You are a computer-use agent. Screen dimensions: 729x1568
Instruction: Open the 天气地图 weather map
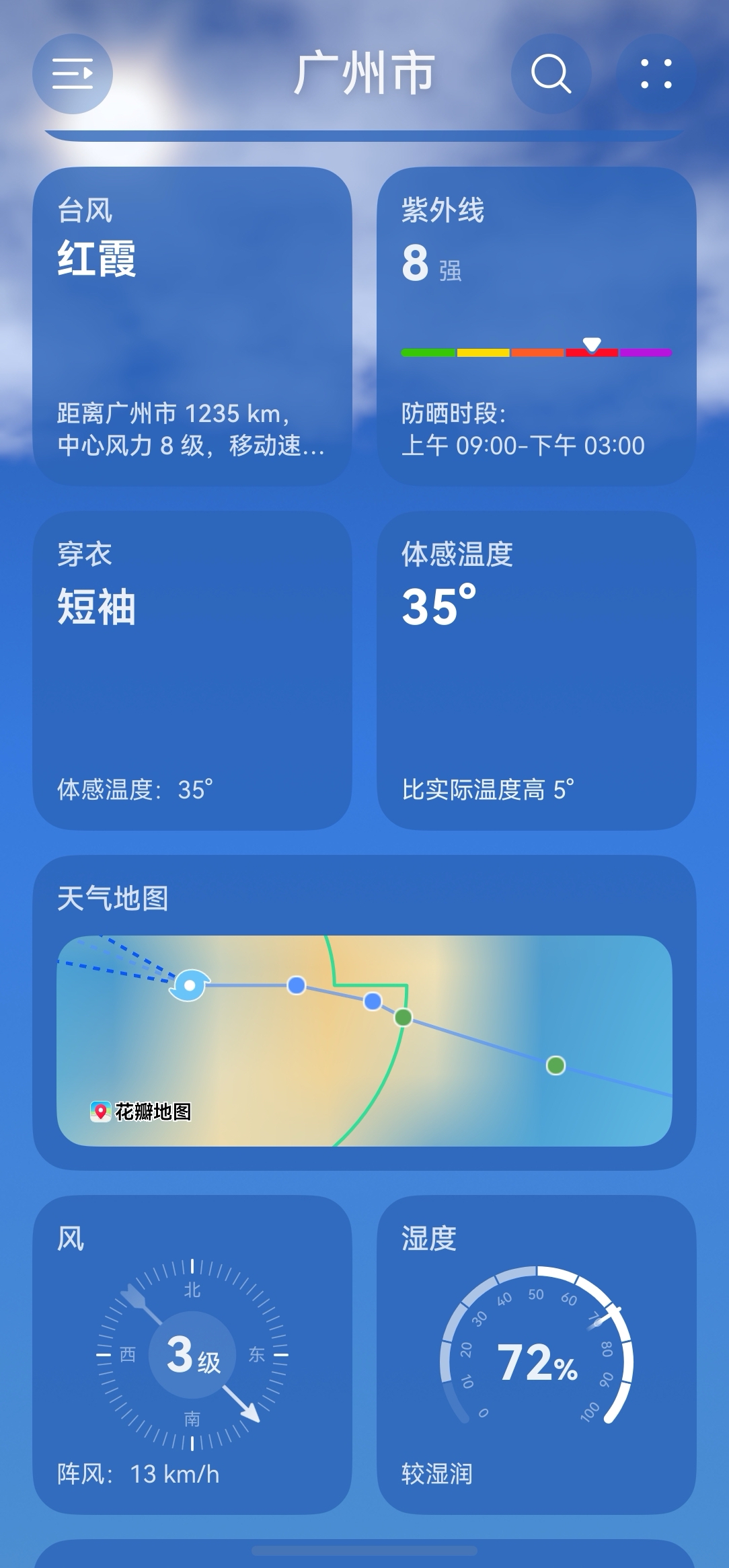[x=364, y=1013]
